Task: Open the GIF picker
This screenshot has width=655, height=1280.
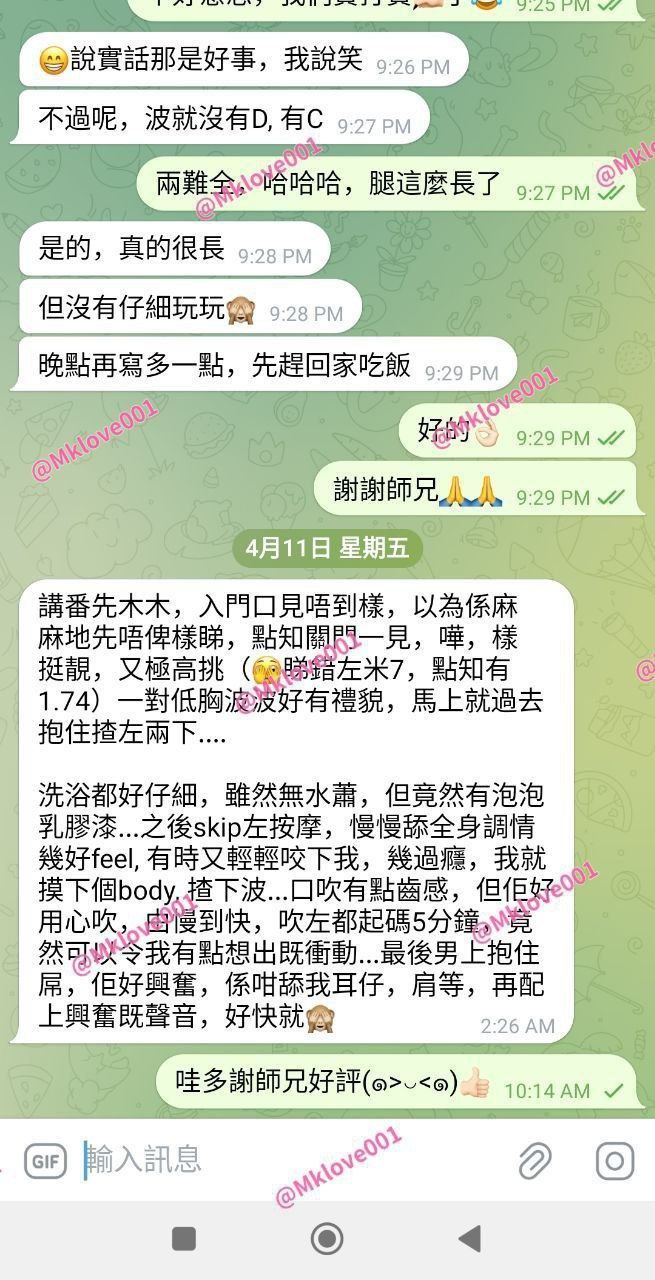Action: pos(45,1161)
